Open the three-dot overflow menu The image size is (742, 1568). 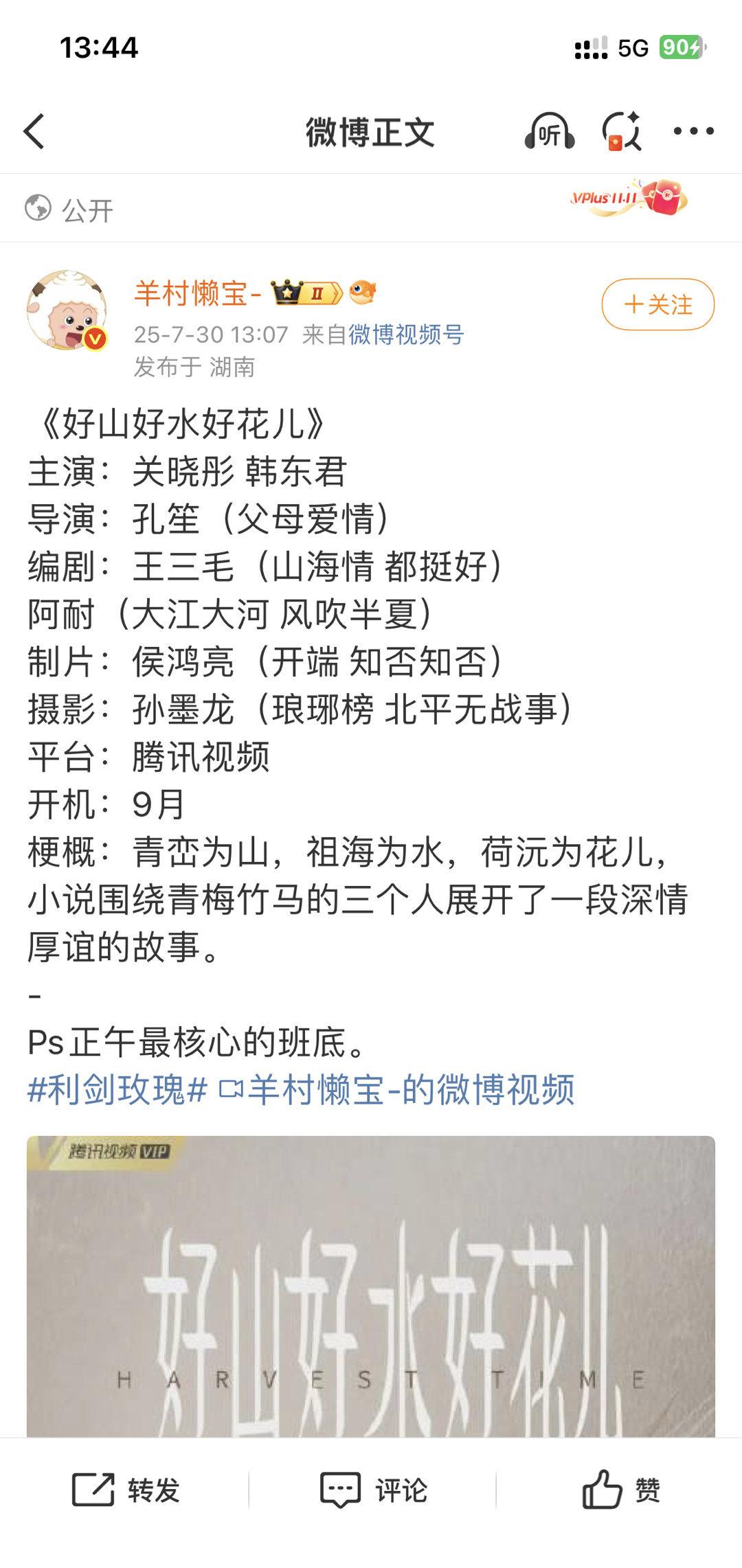click(x=693, y=131)
